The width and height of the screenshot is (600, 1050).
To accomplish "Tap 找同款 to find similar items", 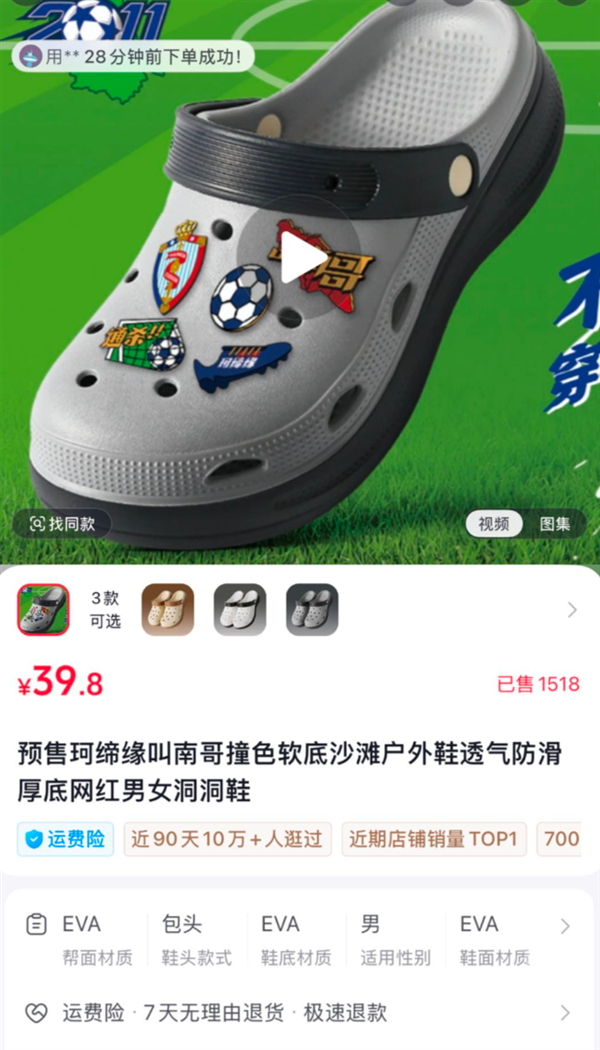I will [x=62, y=523].
